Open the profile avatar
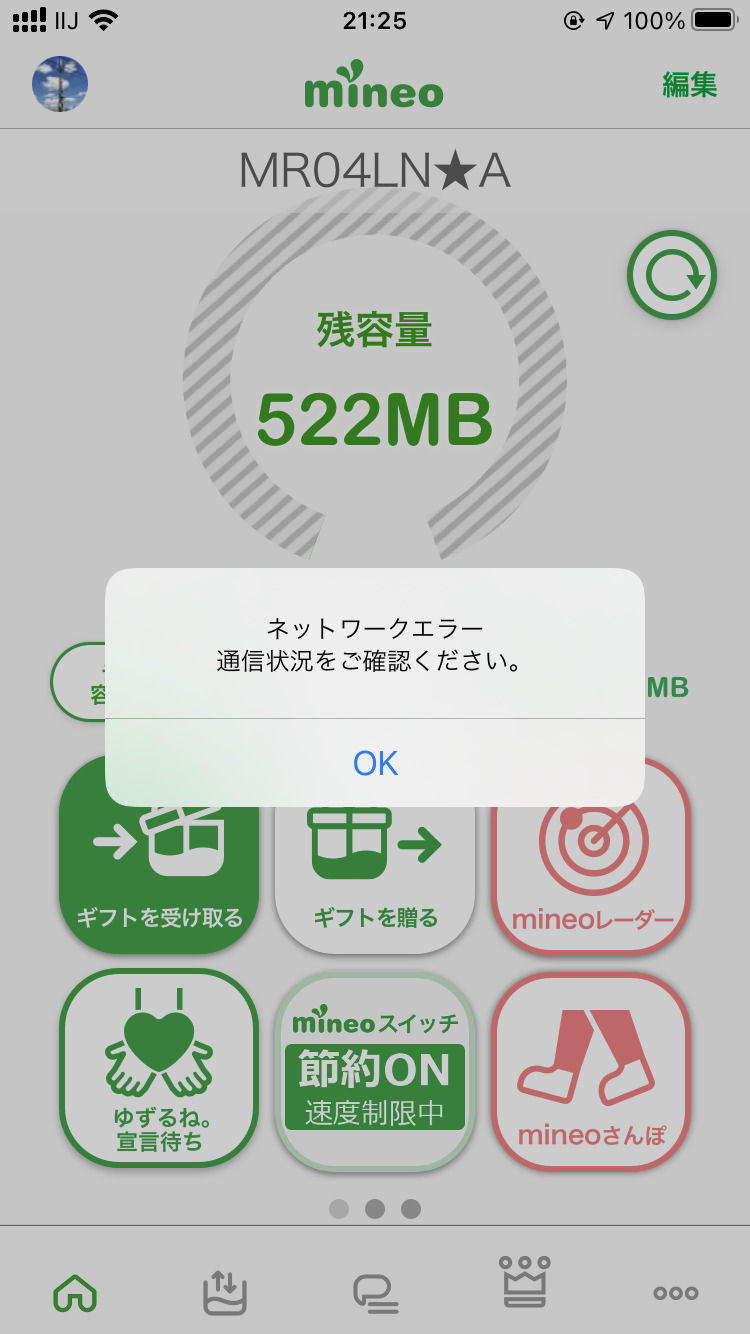 pos(60,84)
